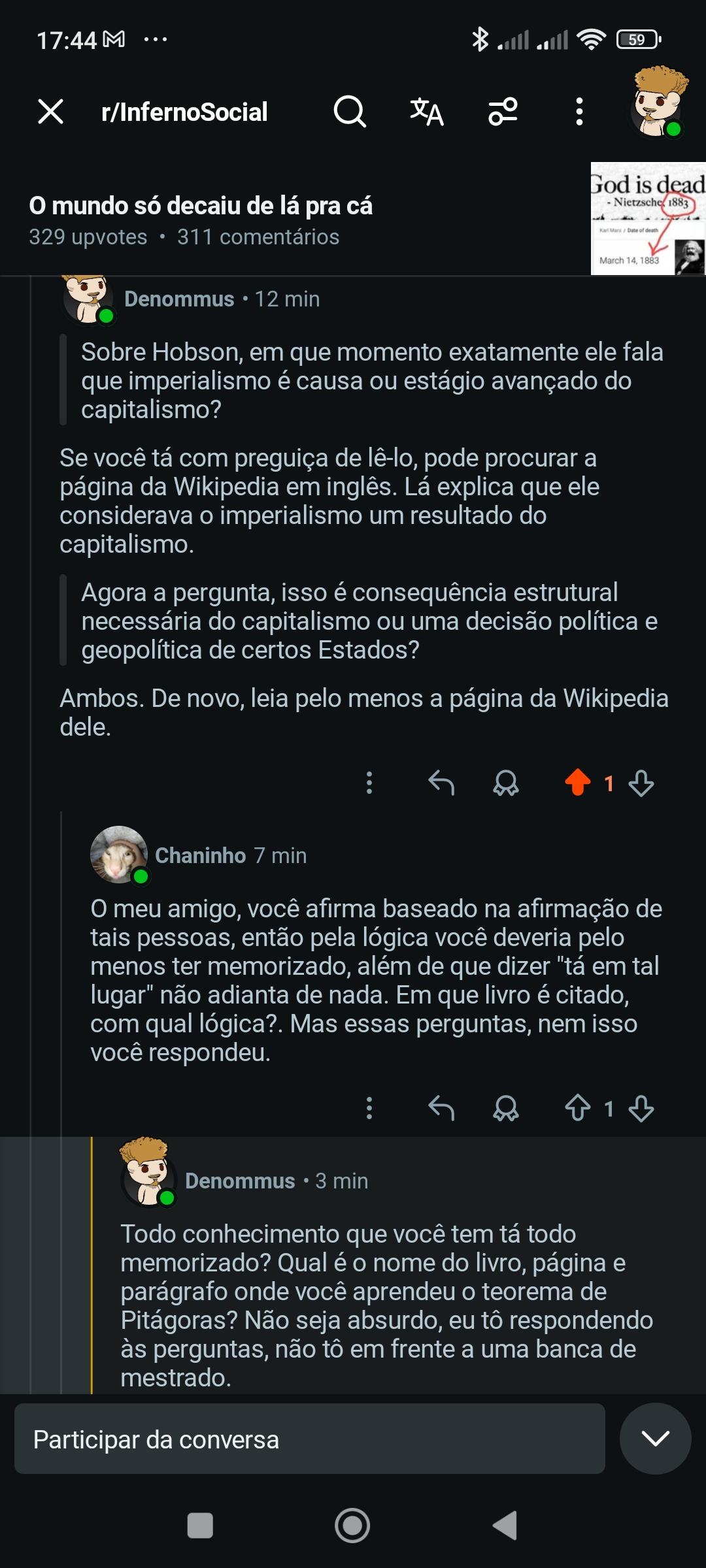706x1568 pixels.
Task: Downvote Chaninho's comment
Action: tap(641, 1108)
